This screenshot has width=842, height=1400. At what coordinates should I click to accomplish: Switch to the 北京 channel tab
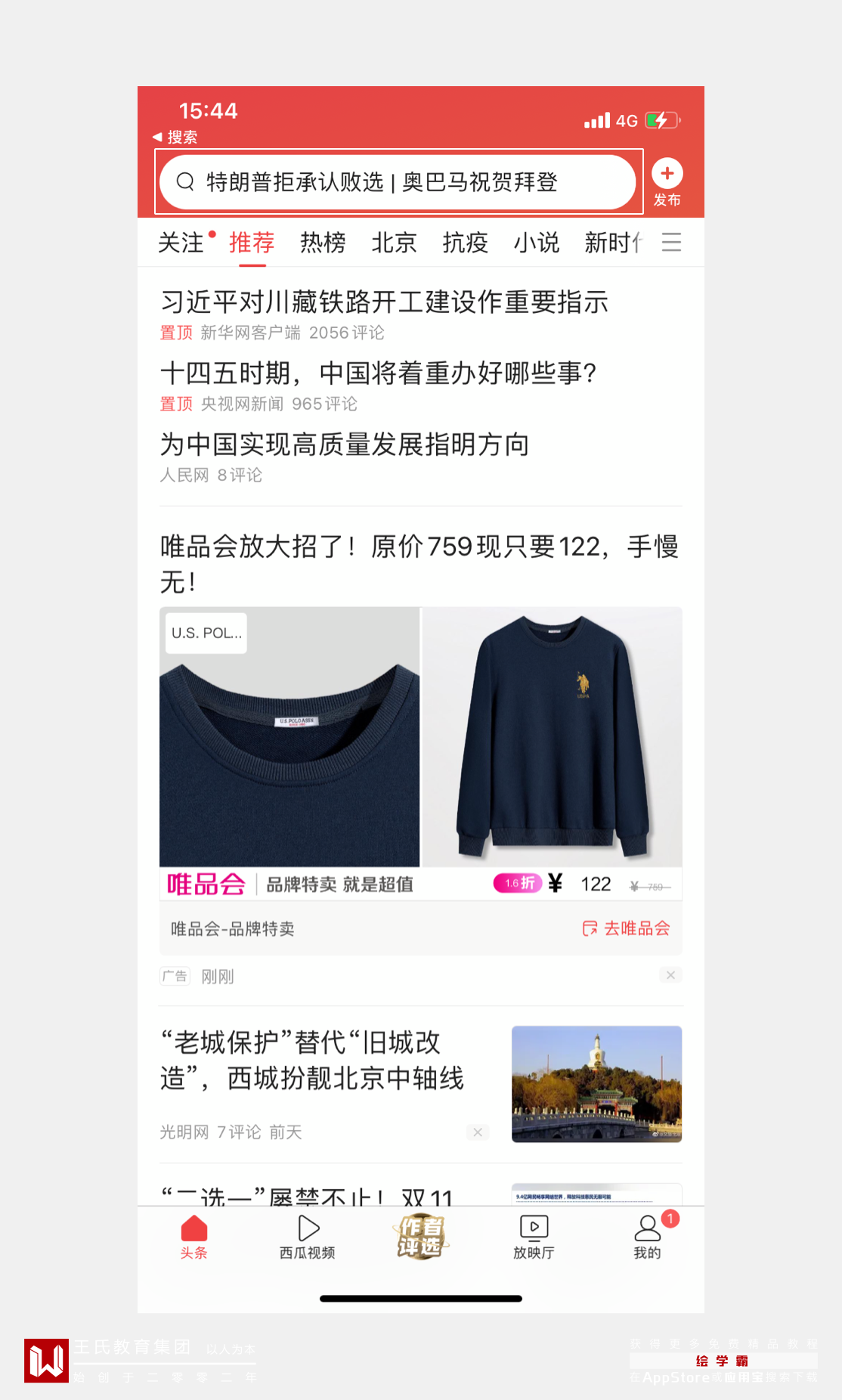pos(394,243)
